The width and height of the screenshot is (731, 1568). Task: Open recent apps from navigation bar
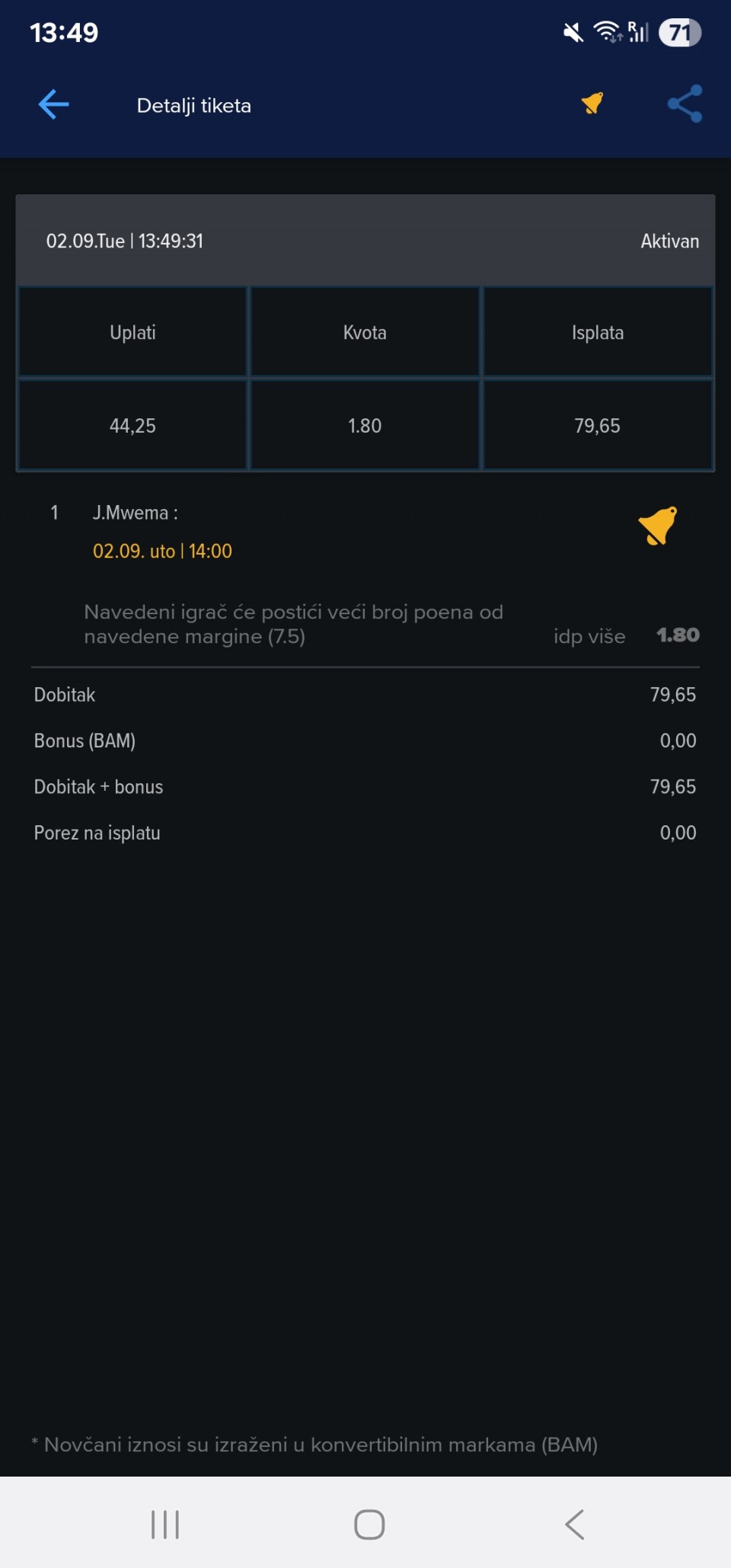tap(165, 1524)
